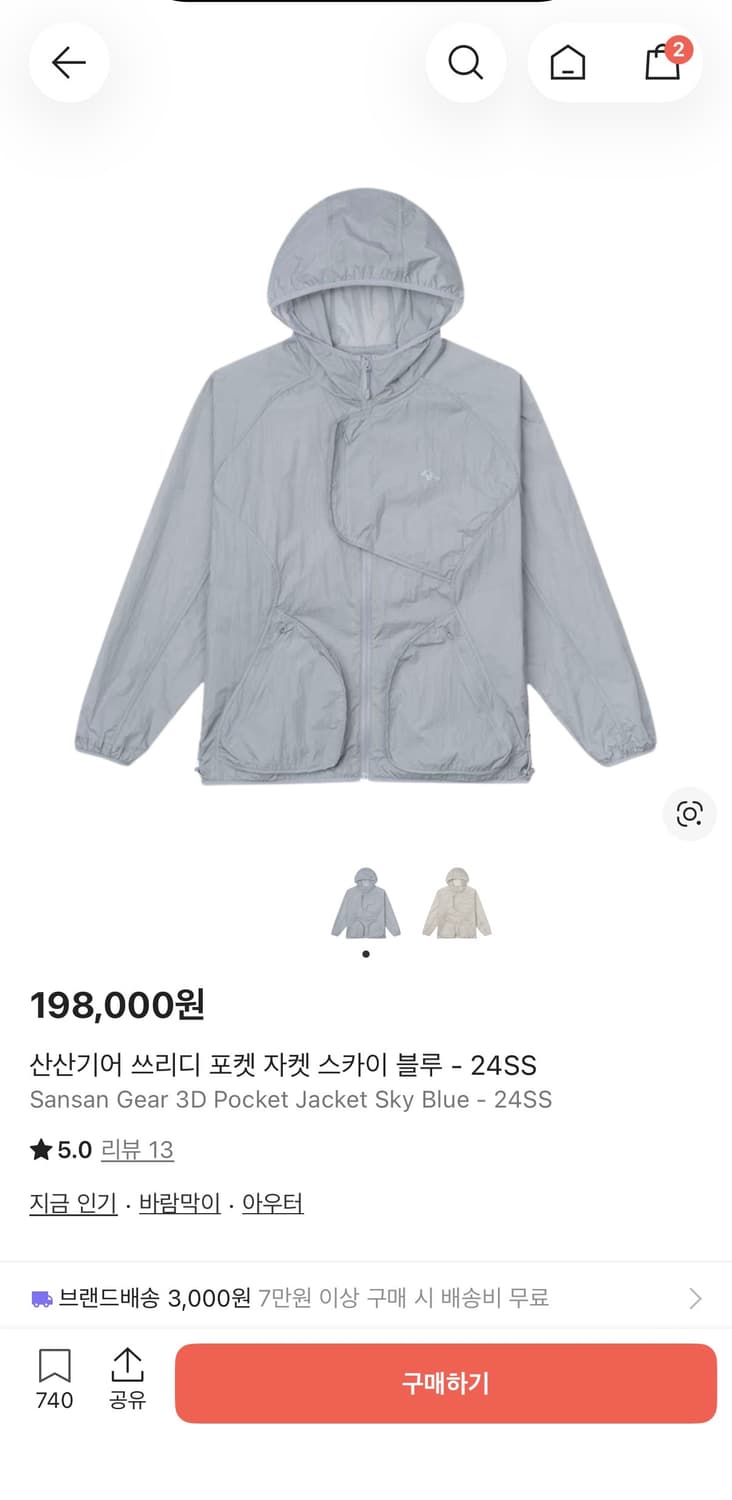Open the 리뷰 13 reviews link
The image size is (732, 1500).
coord(138,1150)
